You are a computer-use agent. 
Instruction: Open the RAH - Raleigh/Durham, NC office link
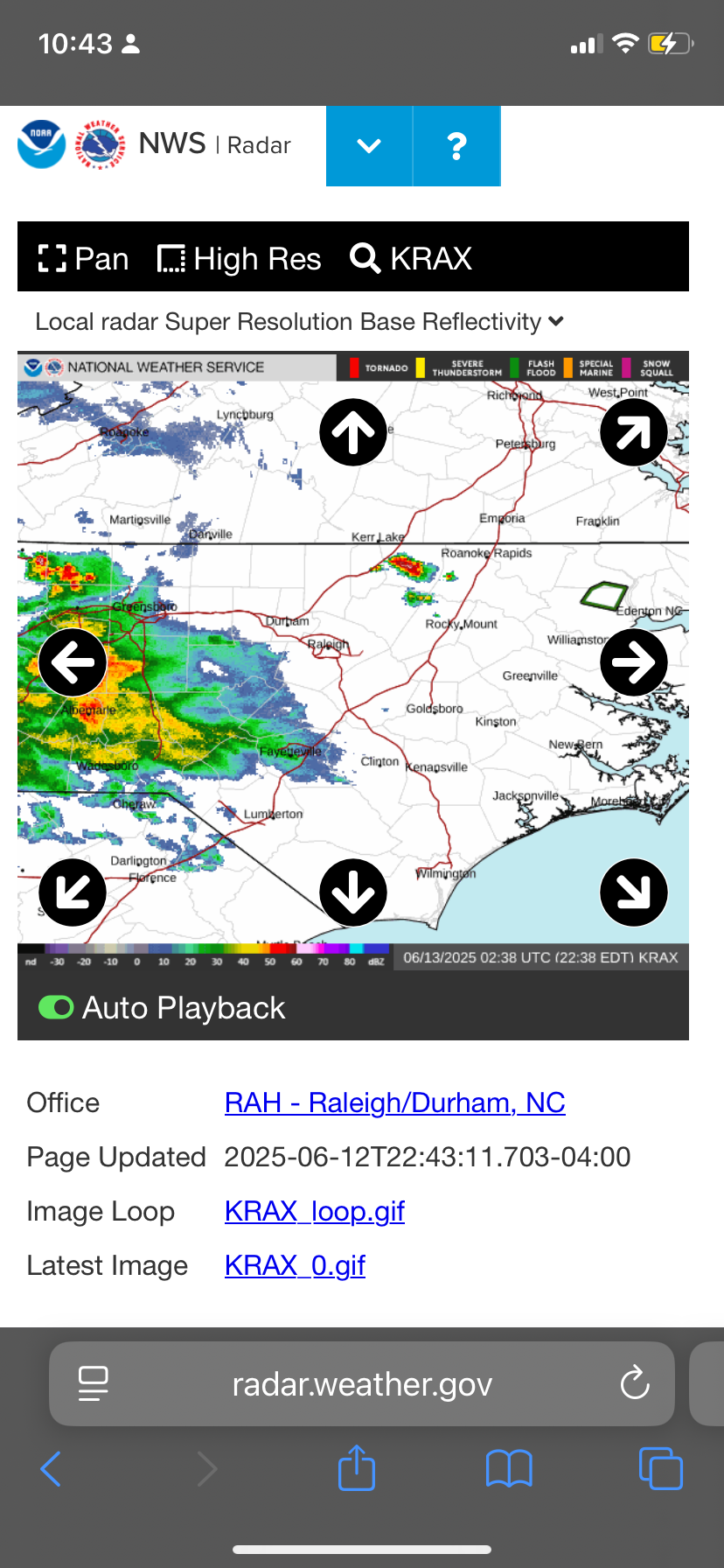pos(394,1102)
